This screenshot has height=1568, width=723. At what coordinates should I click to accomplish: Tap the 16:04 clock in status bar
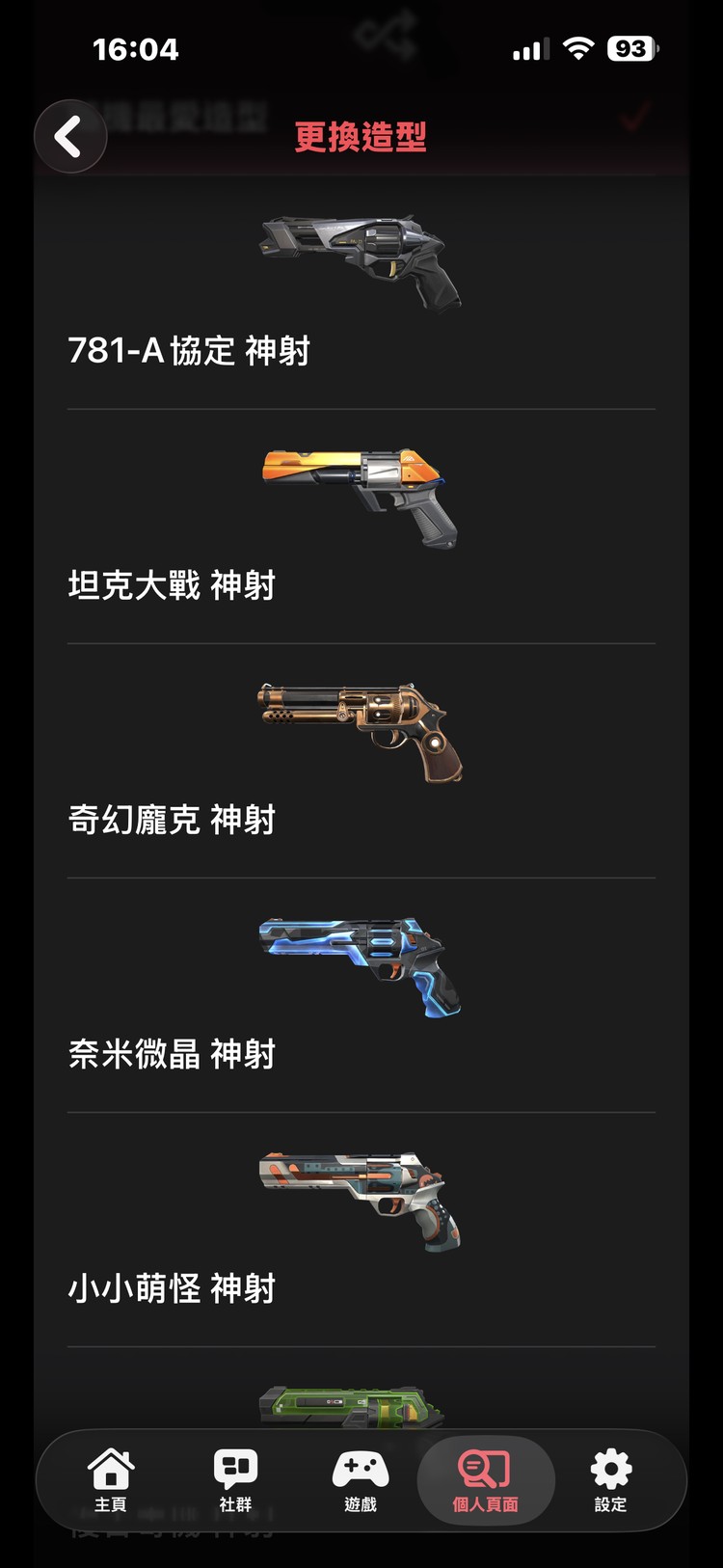(x=136, y=49)
